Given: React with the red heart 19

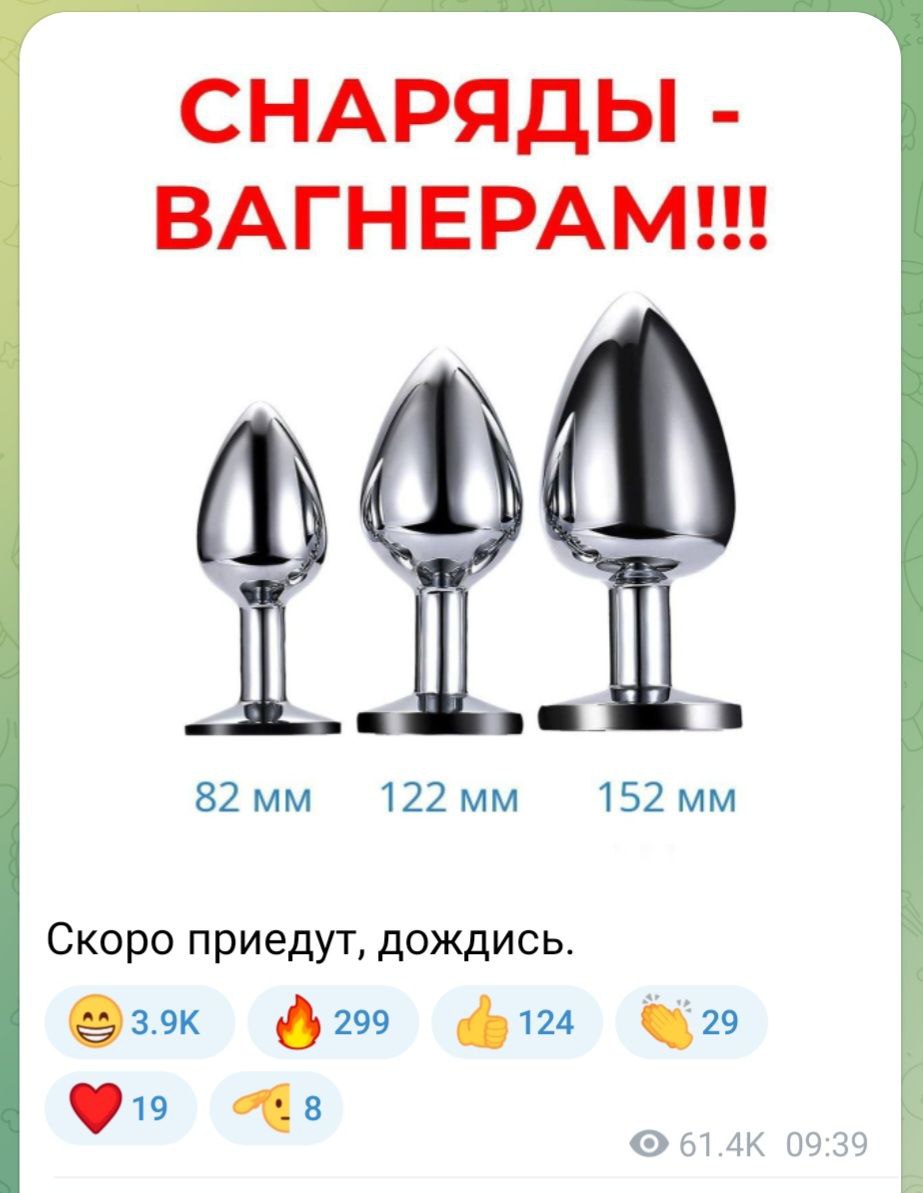Looking at the screenshot, I should 121,1108.
